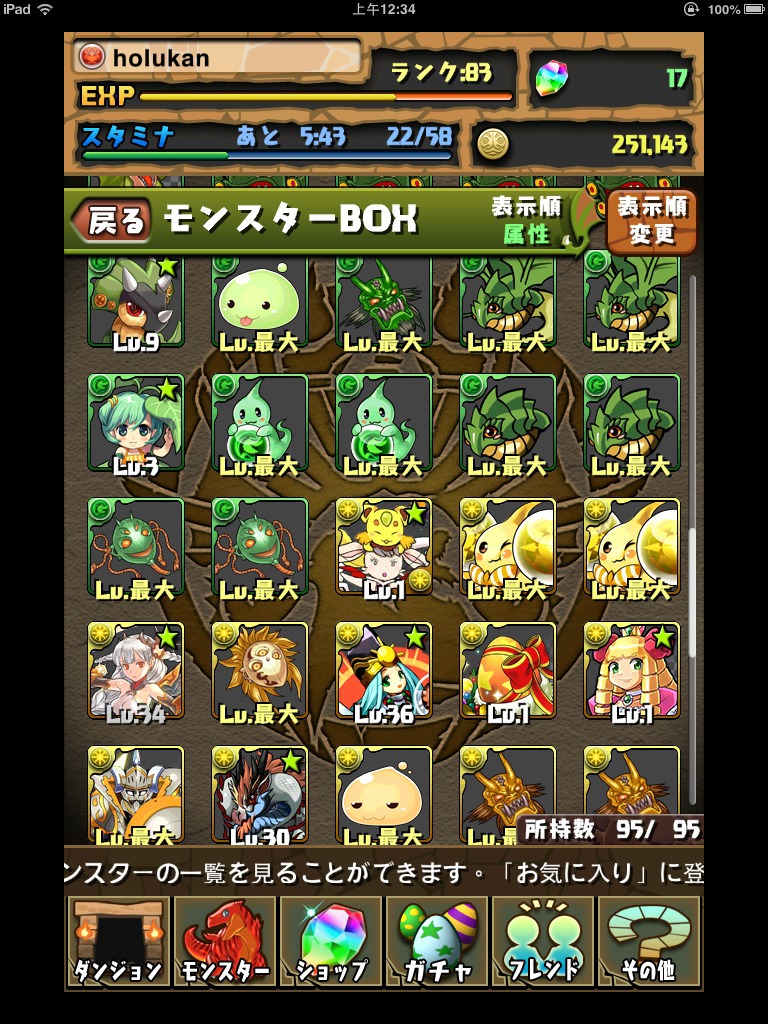Open the フレンド tab
This screenshot has width=768, height=1024.
point(543,942)
